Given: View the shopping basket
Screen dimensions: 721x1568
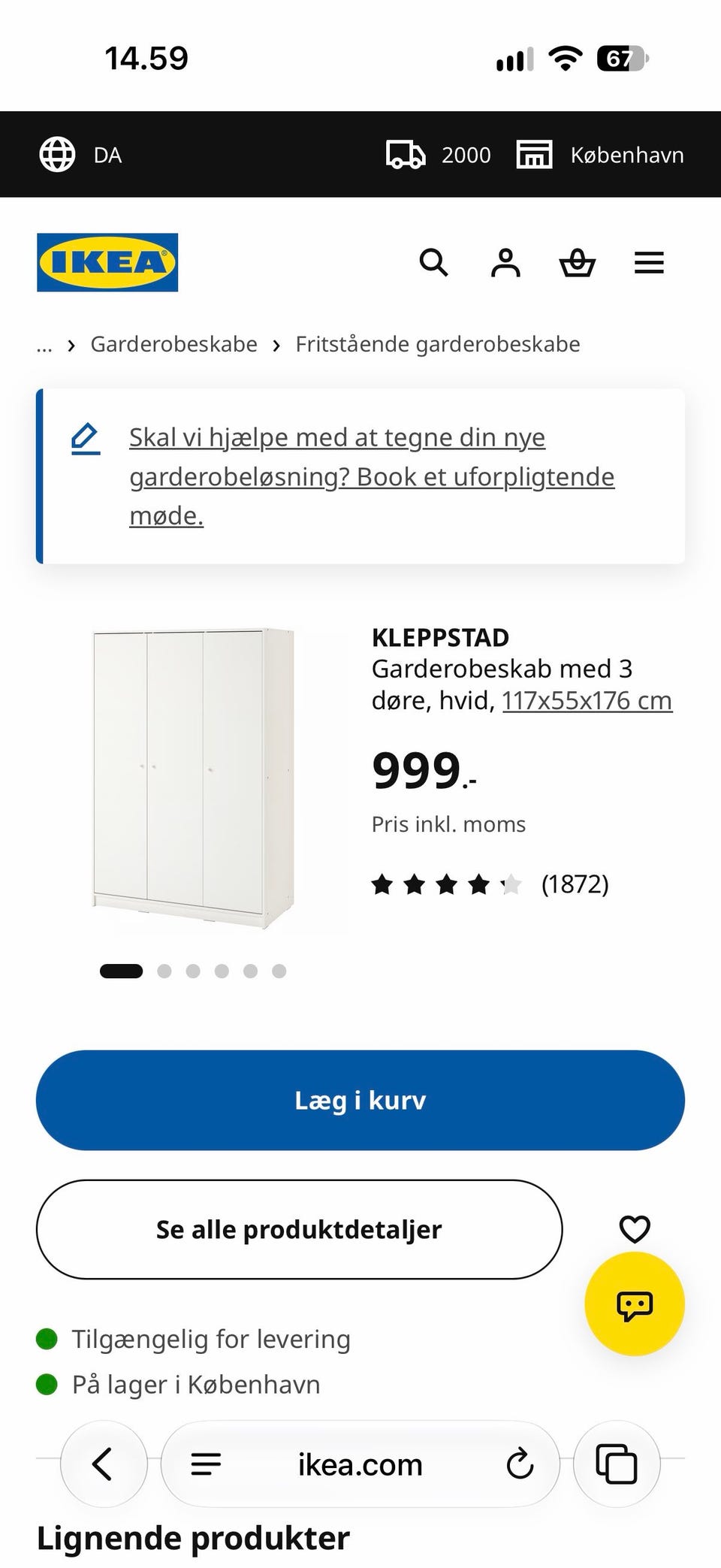Looking at the screenshot, I should (578, 263).
